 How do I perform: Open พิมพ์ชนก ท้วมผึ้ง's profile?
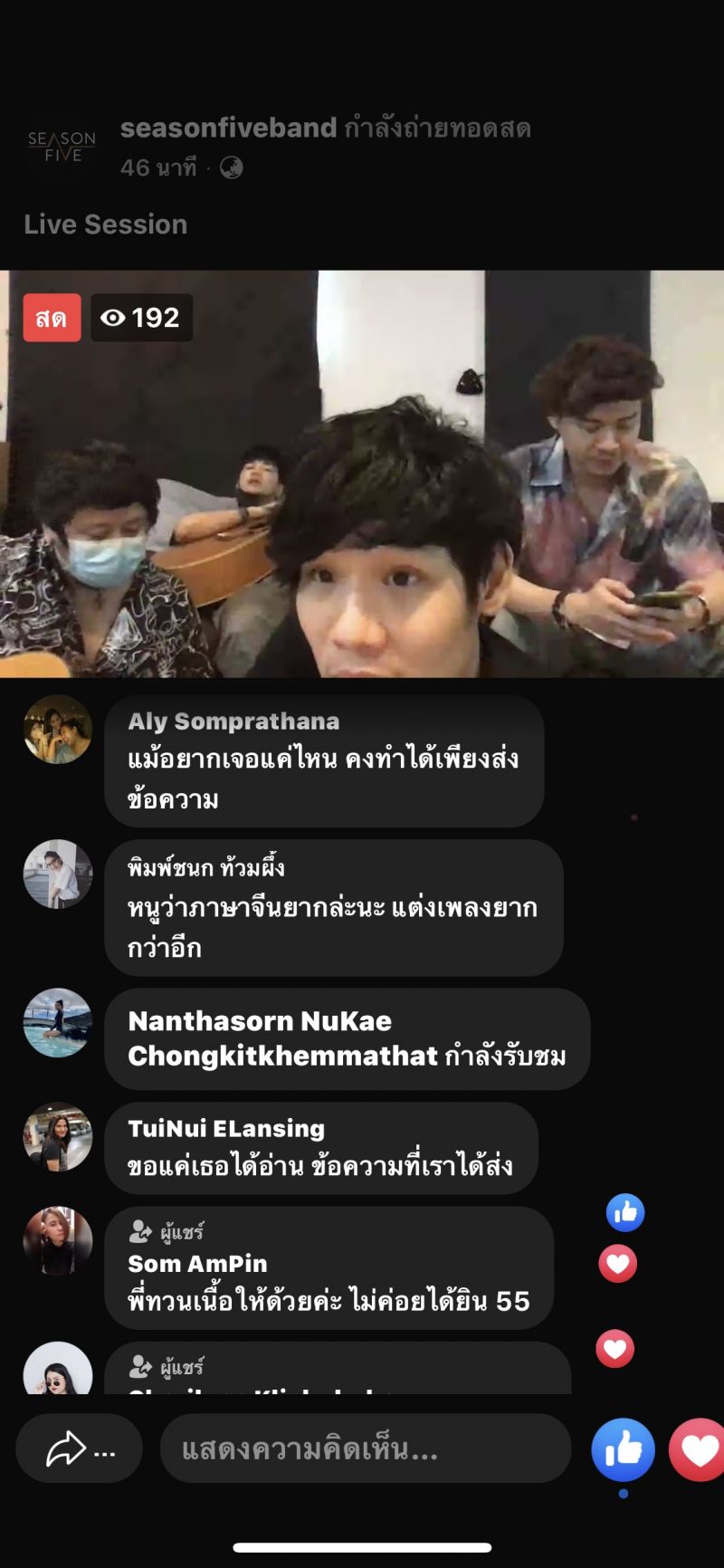pyautogui.click(x=206, y=867)
